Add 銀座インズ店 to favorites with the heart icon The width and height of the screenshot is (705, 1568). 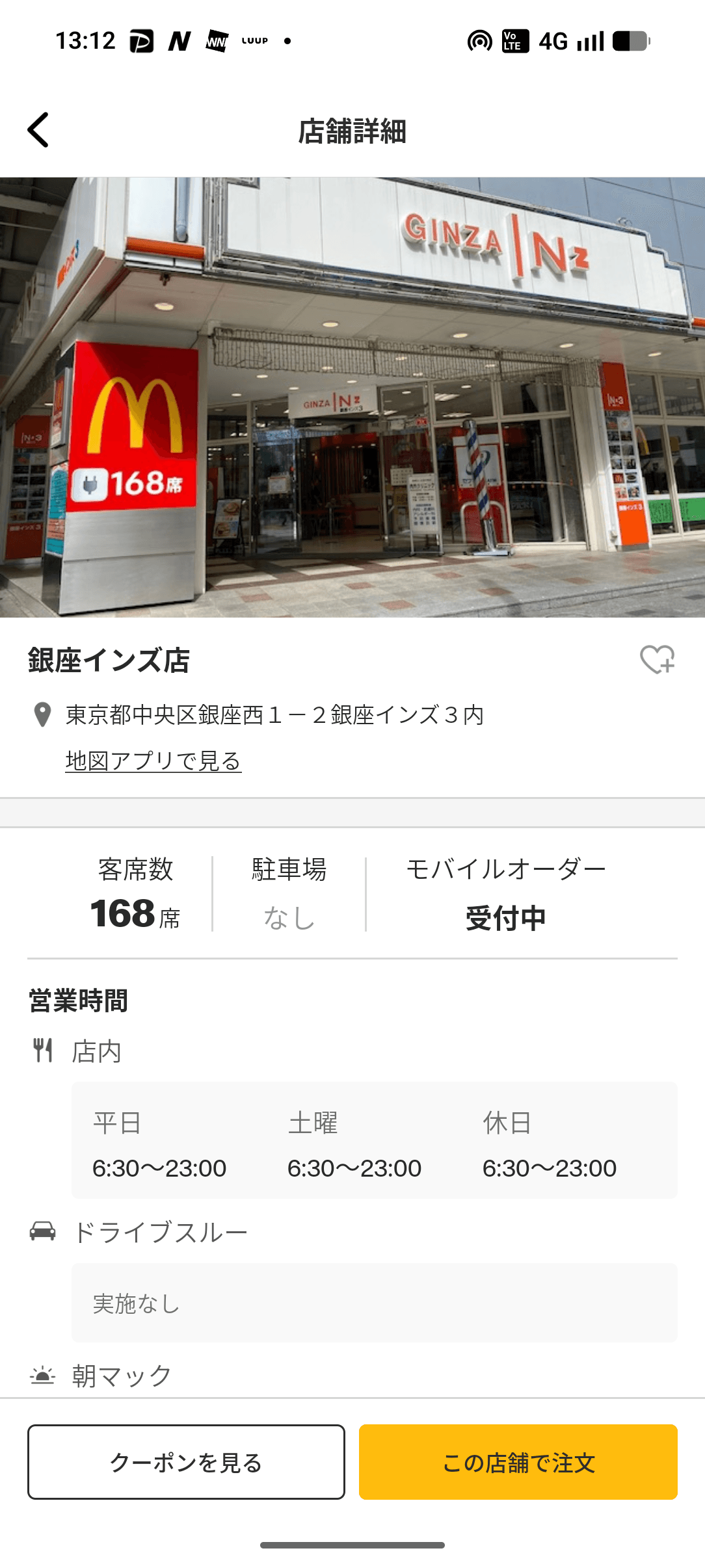(x=657, y=659)
